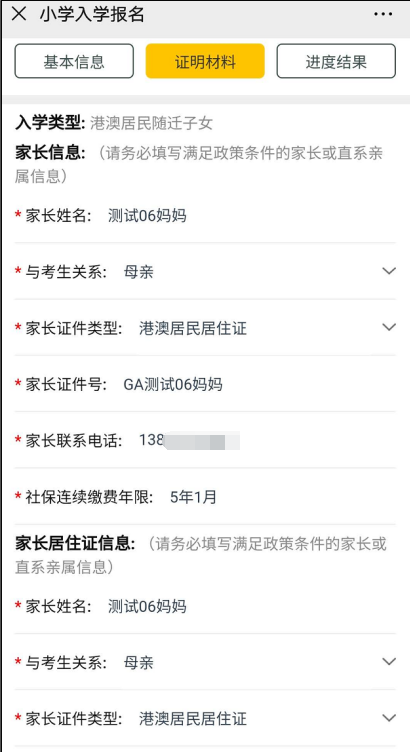This screenshot has height=752, width=410.
Task: Expand 与考生关系 dropdown under 家长居住证信息
Action: click(x=205, y=663)
